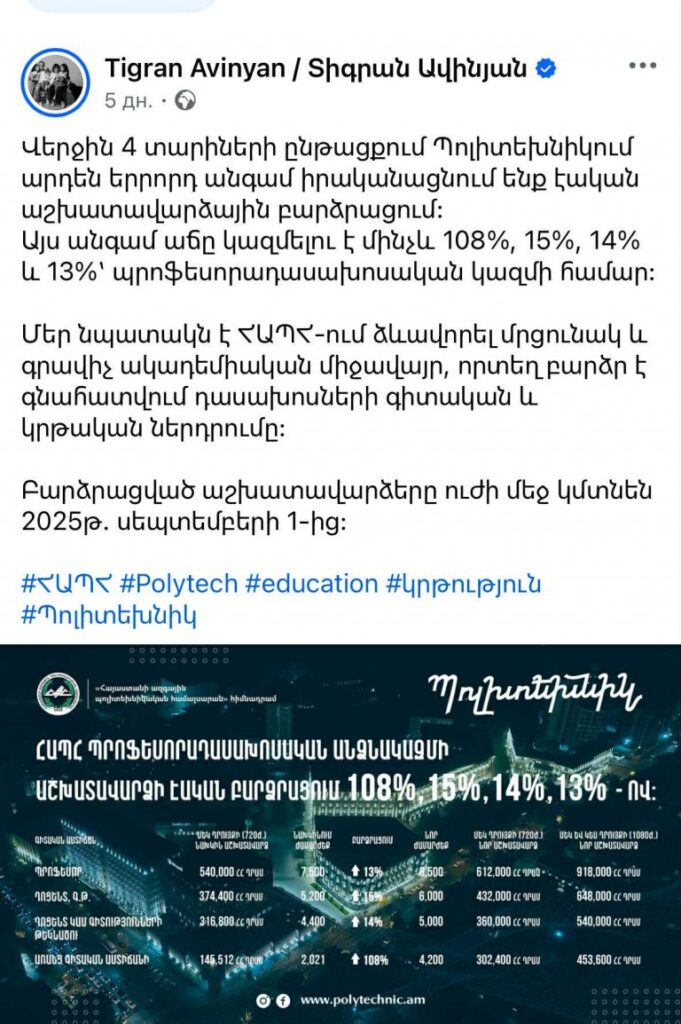Image resolution: width=681 pixels, height=1024 pixels.
Task: Open the #ՀԱՊՀ hashtag
Action: pos(66,584)
